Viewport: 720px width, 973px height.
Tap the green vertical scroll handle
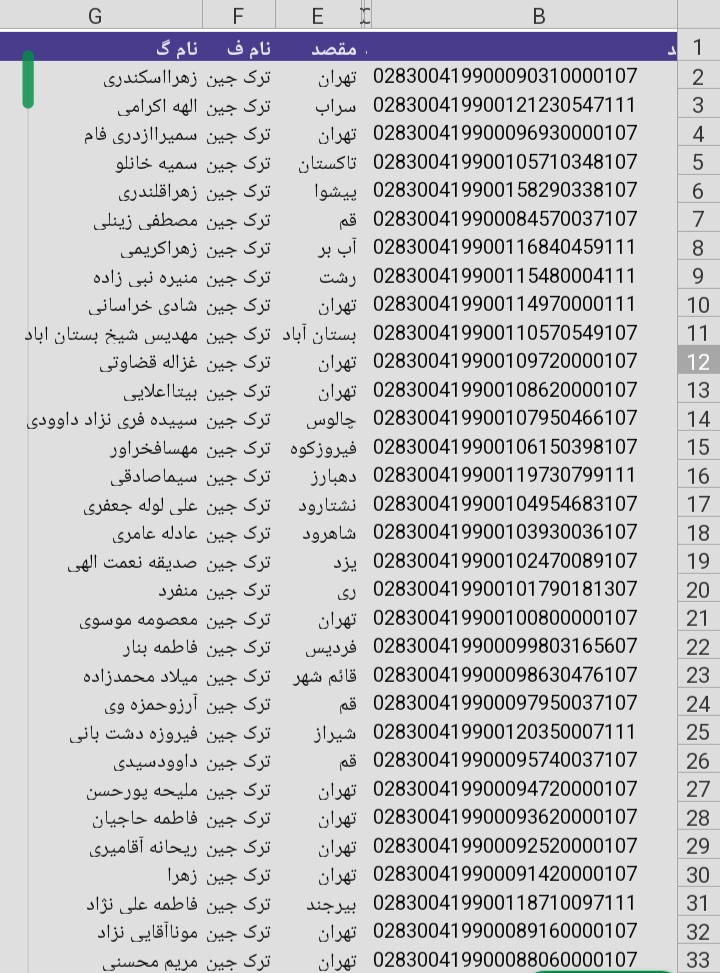(x=28, y=79)
